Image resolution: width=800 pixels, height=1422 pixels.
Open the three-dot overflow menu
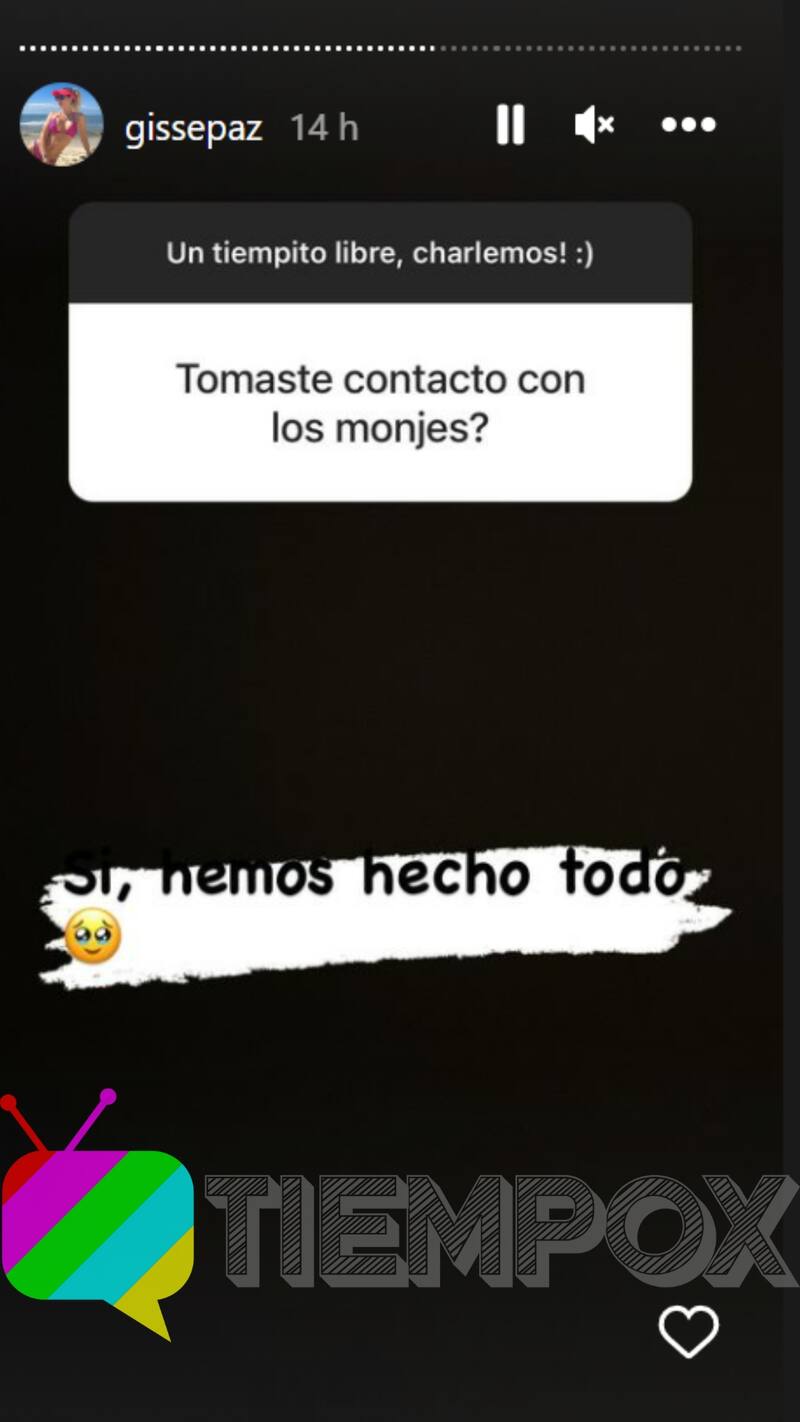click(x=689, y=125)
